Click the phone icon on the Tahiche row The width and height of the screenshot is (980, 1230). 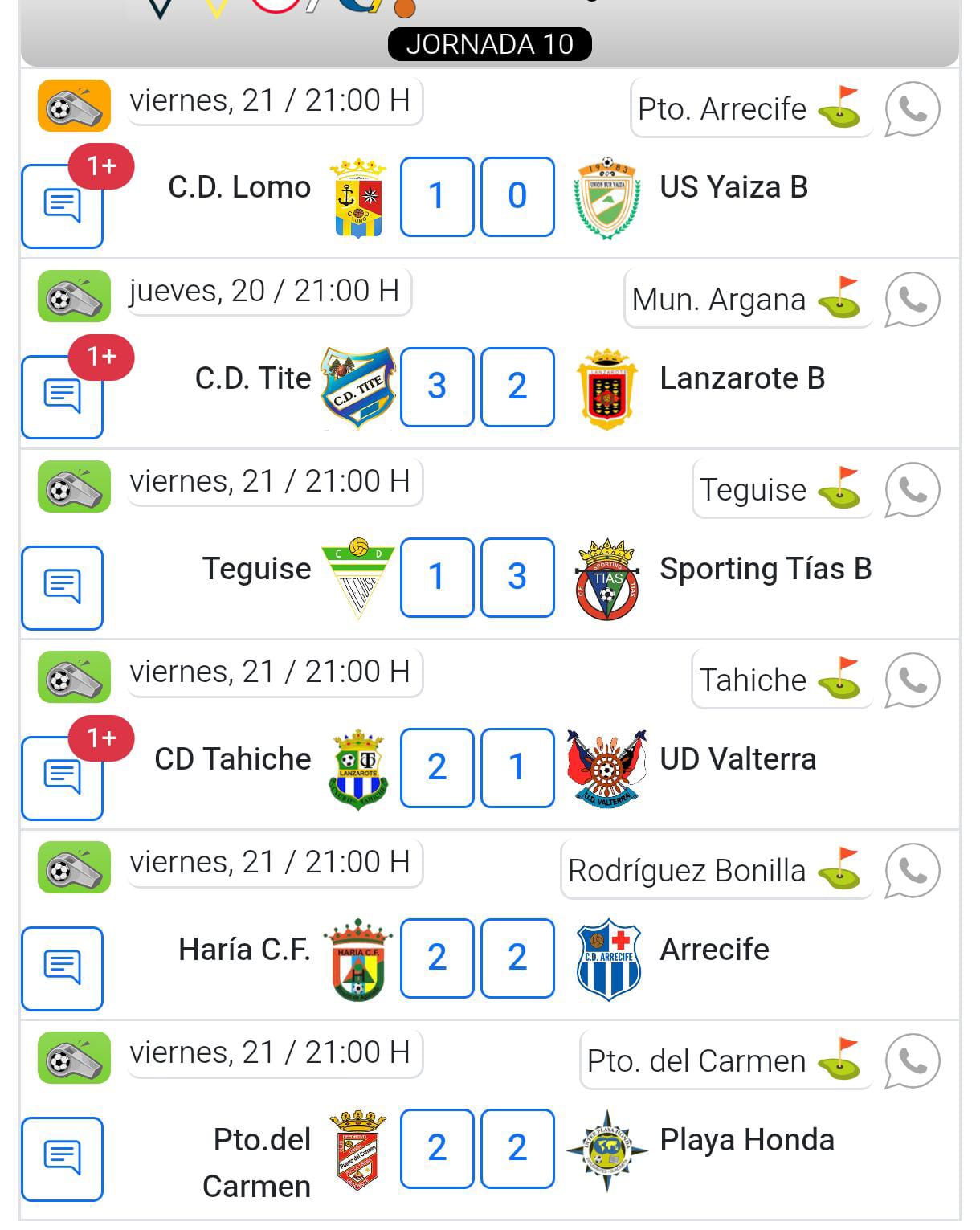coord(912,680)
